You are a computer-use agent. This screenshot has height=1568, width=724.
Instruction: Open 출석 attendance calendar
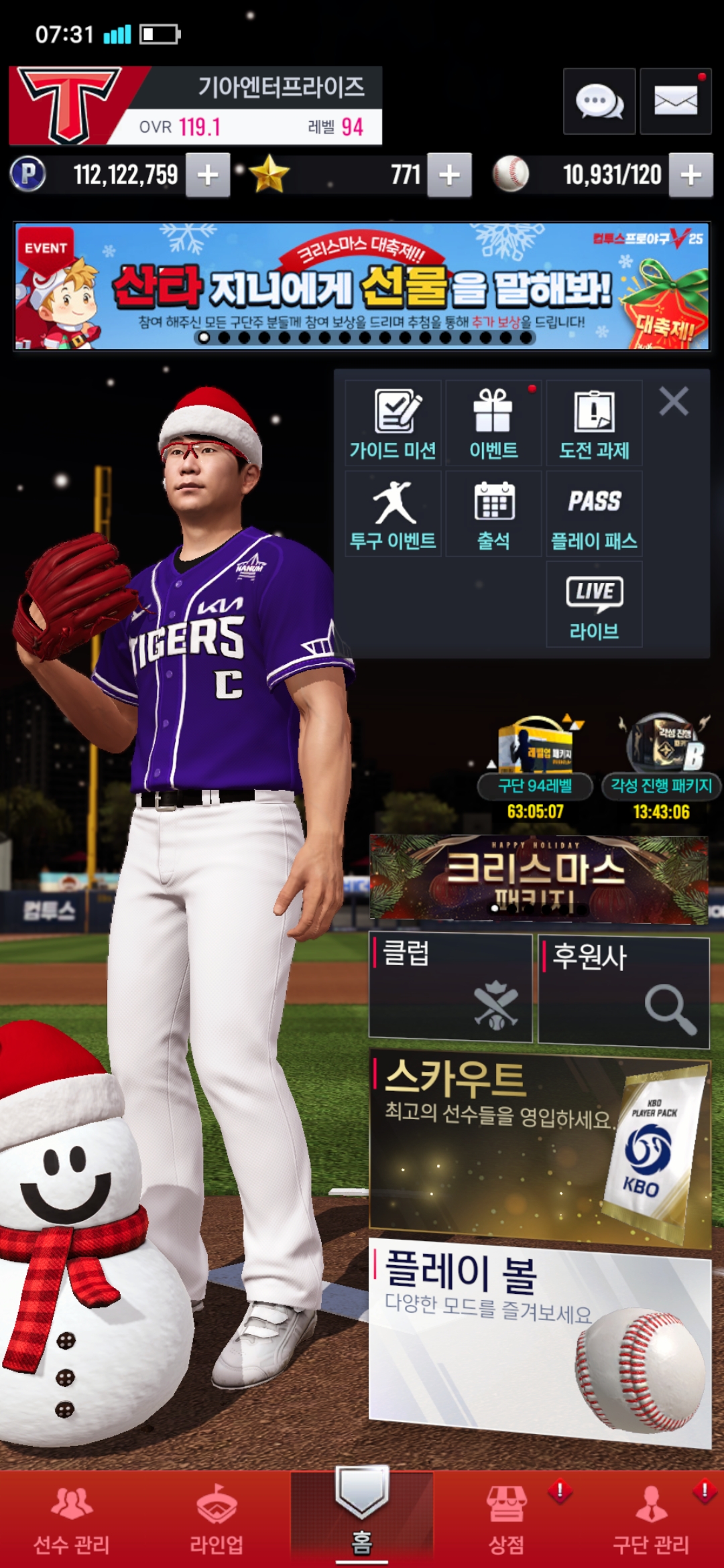point(493,514)
